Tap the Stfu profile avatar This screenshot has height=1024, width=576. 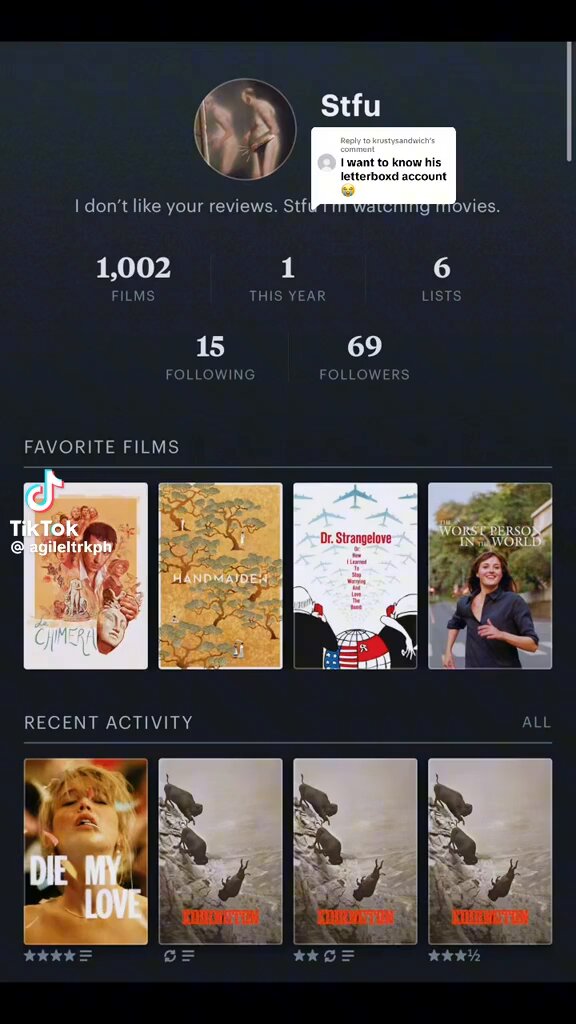(x=245, y=129)
